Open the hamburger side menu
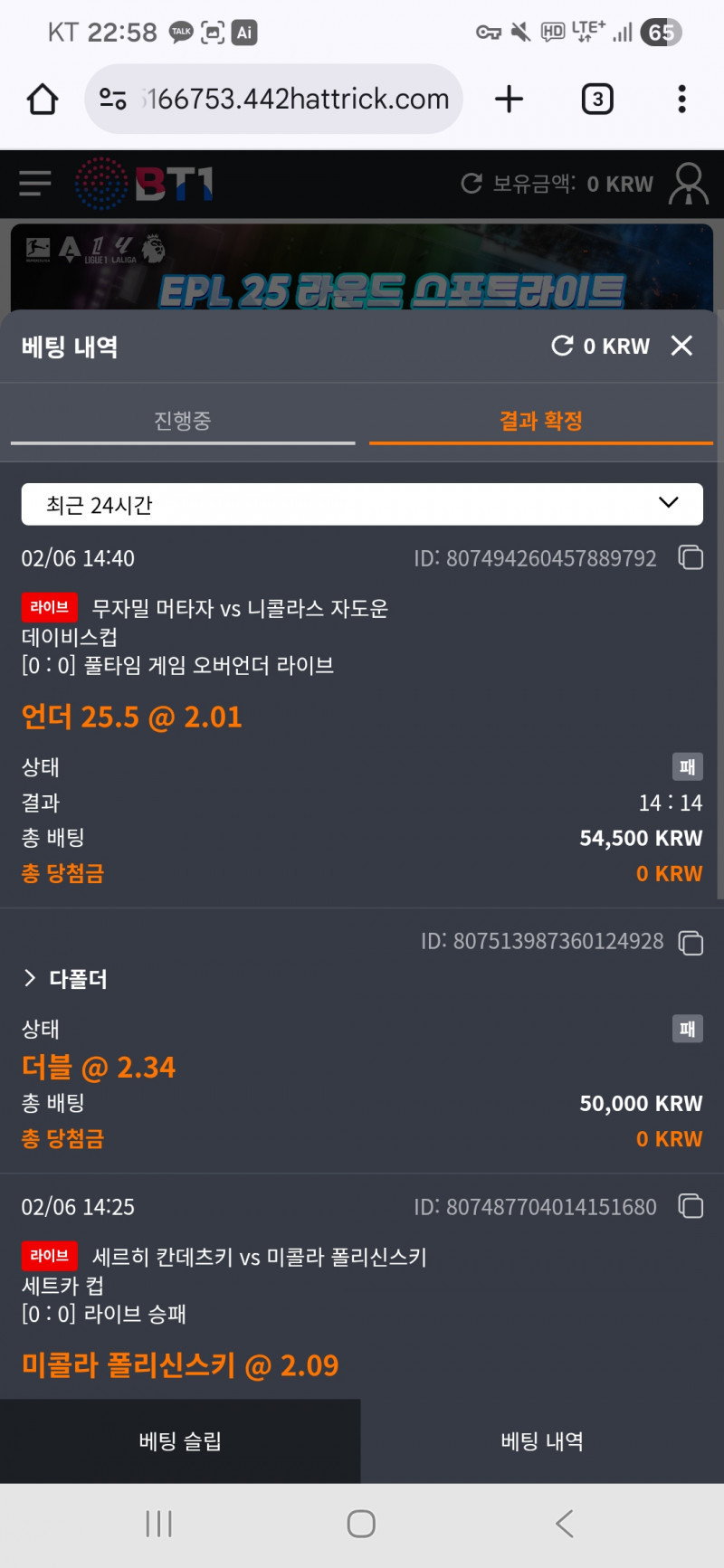724x1568 pixels. (x=35, y=184)
